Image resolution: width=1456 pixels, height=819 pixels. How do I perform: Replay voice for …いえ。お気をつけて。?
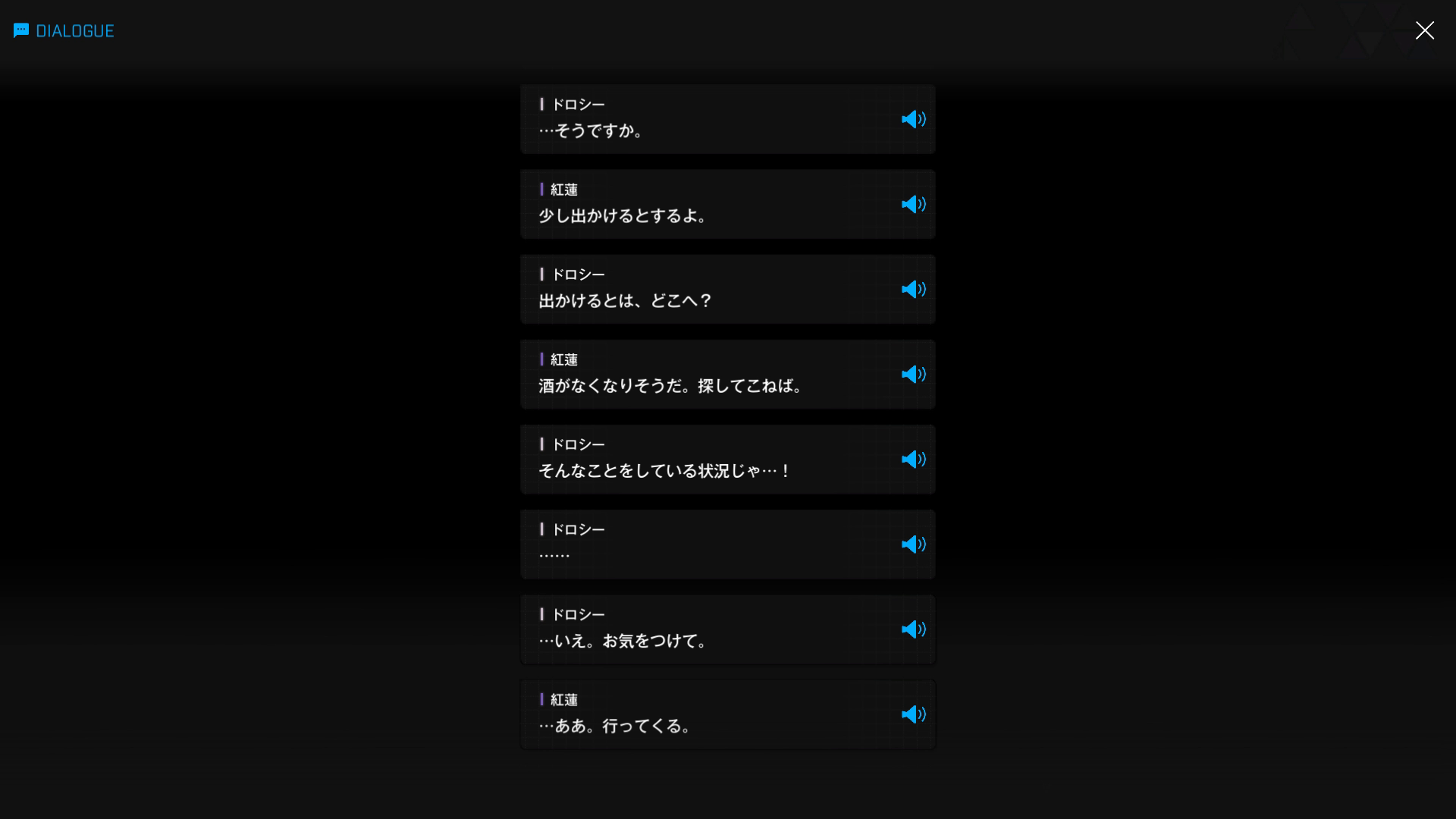click(x=913, y=629)
